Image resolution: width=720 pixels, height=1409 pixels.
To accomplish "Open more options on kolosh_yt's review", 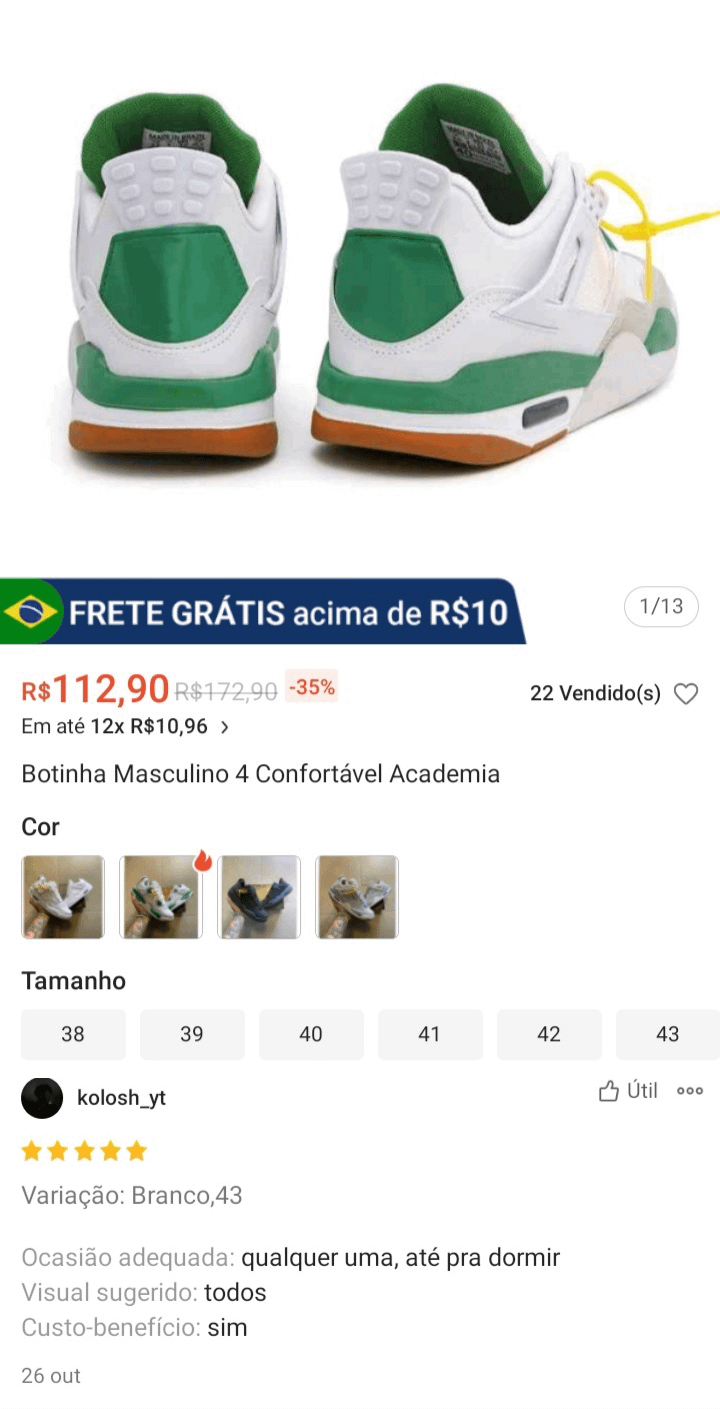I will [690, 1091].
